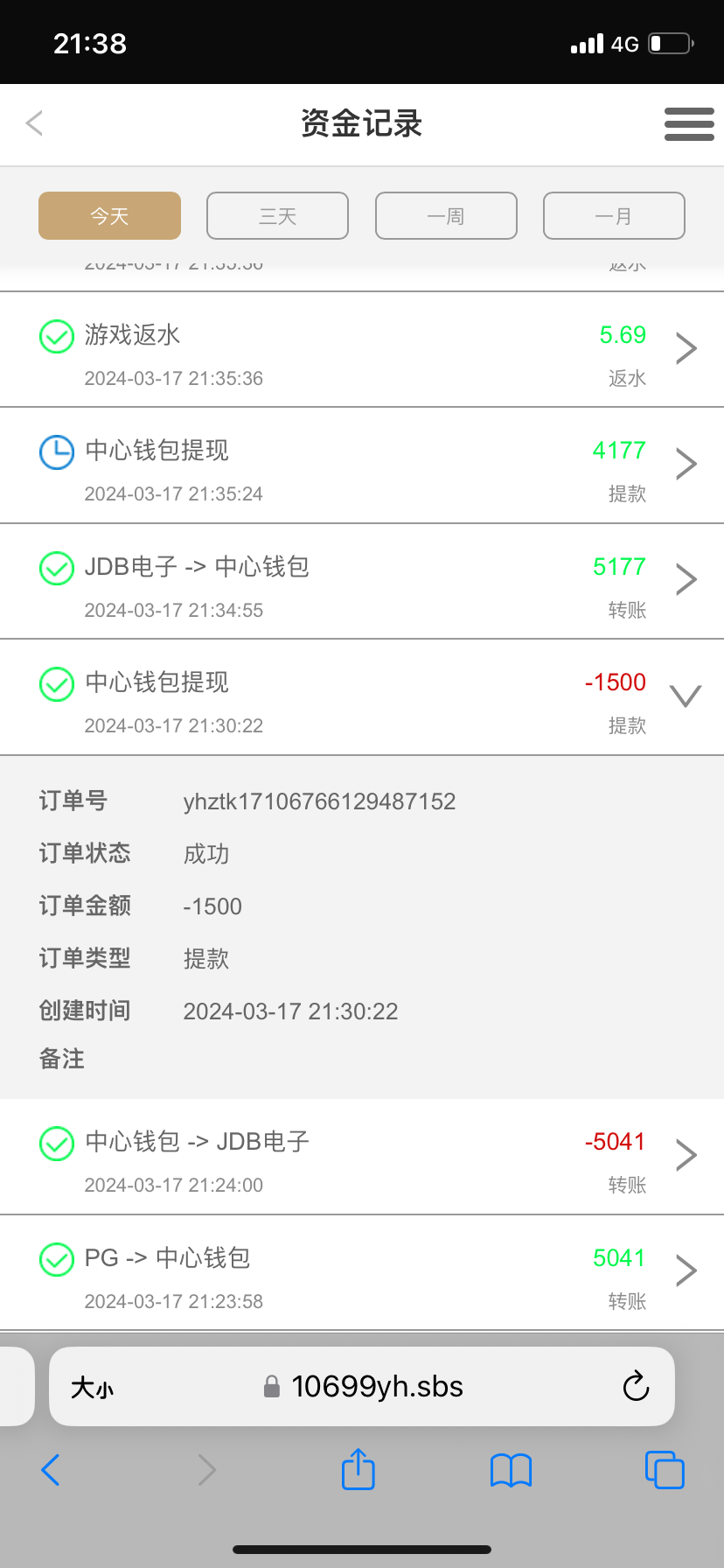
Task: Select the 今天 filter
Action: tap(109, 215)
